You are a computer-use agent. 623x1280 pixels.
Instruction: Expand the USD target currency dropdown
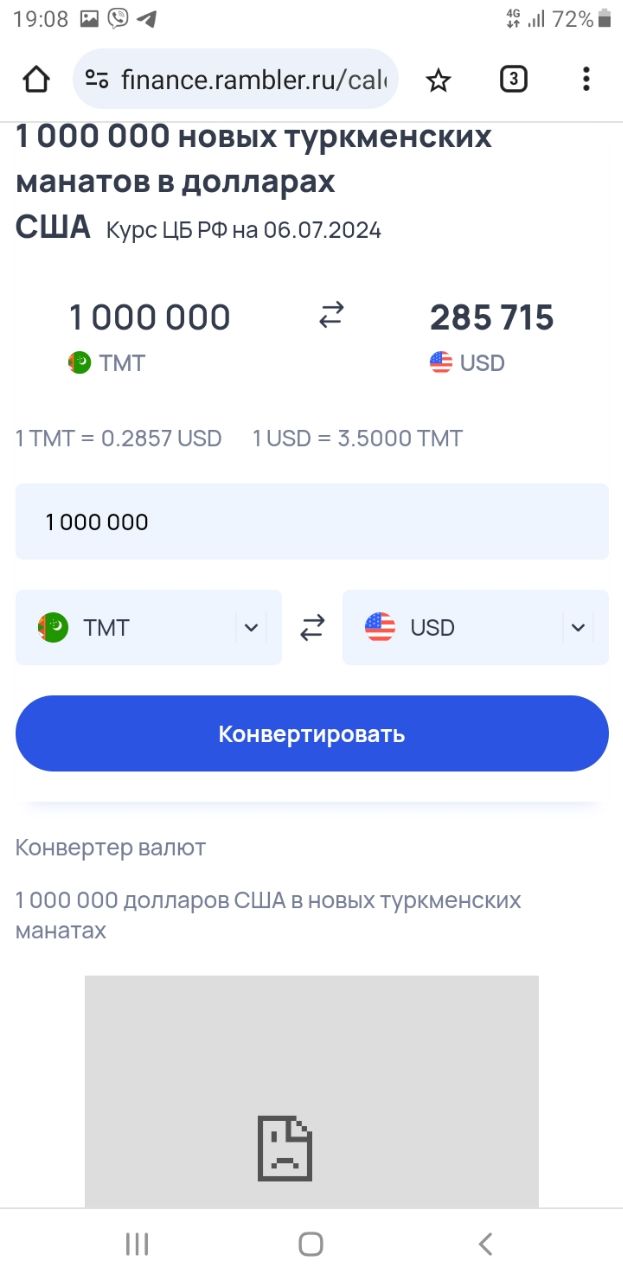click(475, 627)
